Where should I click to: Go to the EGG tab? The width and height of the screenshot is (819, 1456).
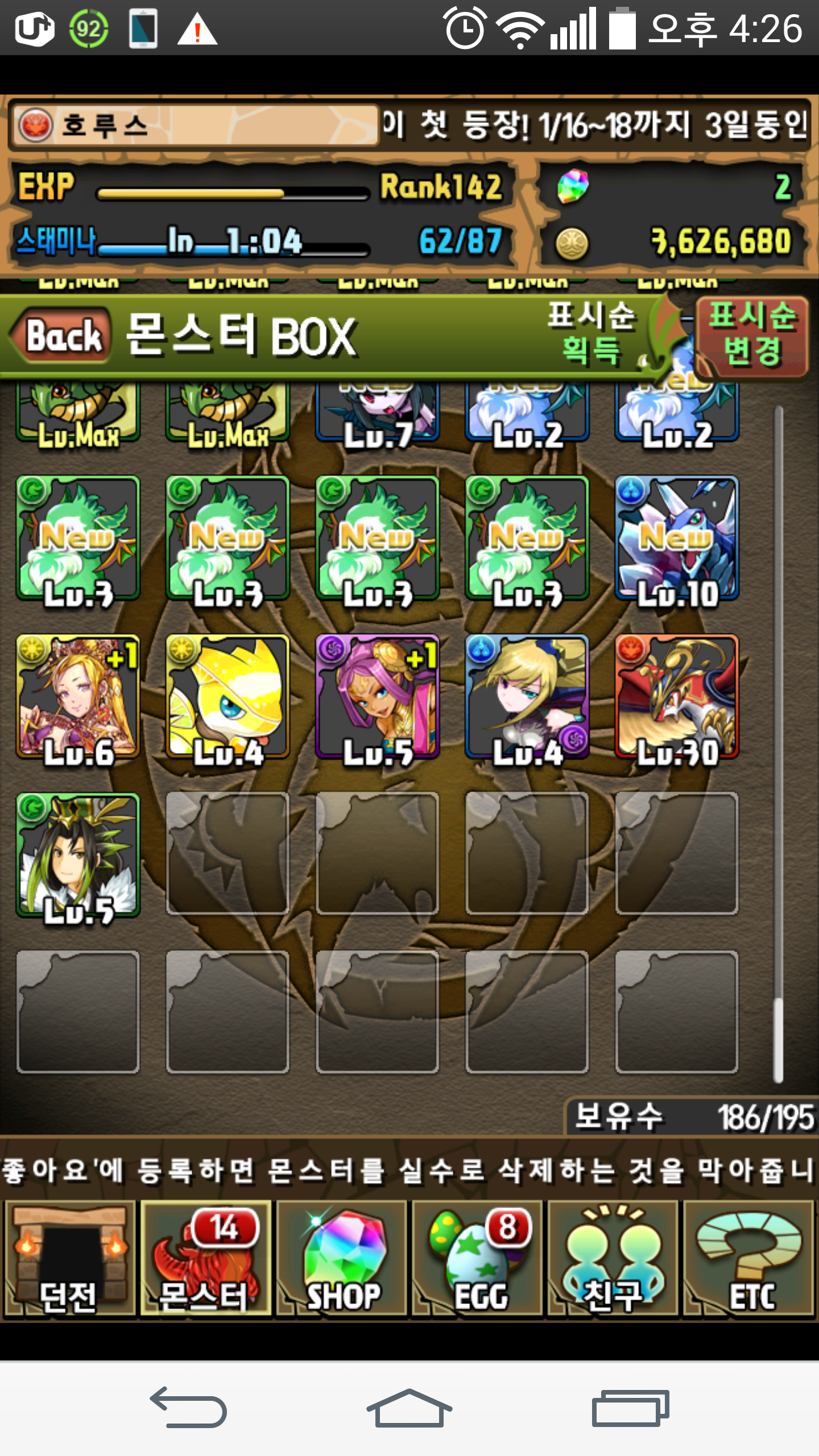(478, 1258)
